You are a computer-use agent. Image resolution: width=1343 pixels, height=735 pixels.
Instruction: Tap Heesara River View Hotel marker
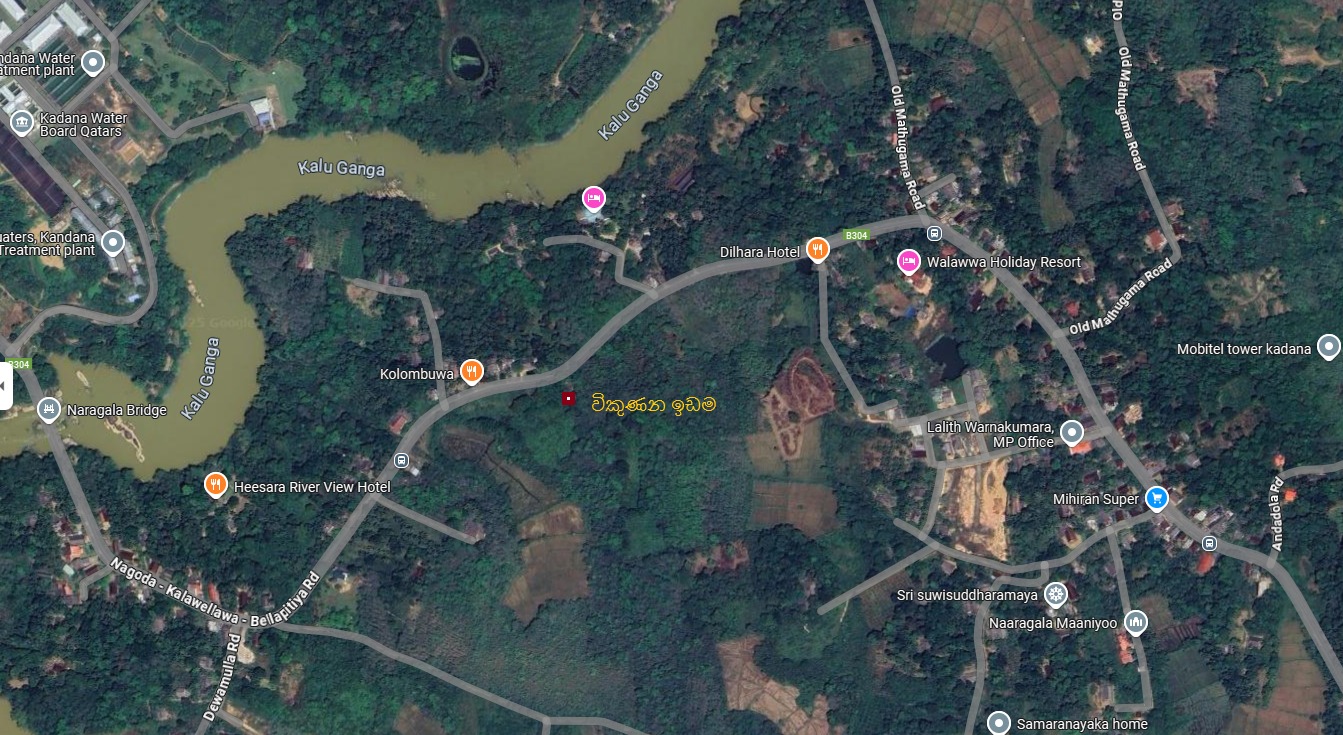tap(215, 485)
